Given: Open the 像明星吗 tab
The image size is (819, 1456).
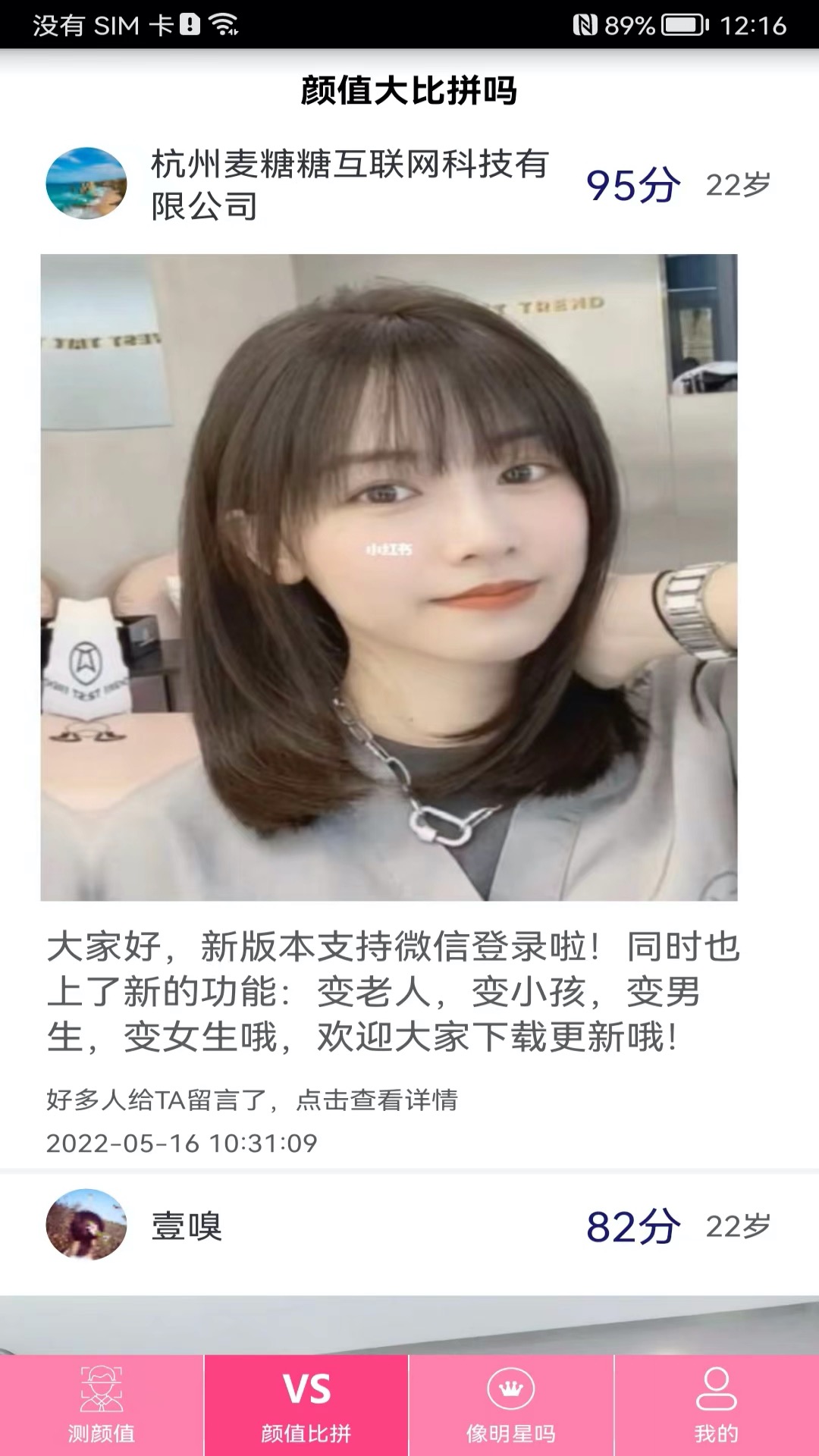Looking at the screenshot, I should (x=511, y=1404).
